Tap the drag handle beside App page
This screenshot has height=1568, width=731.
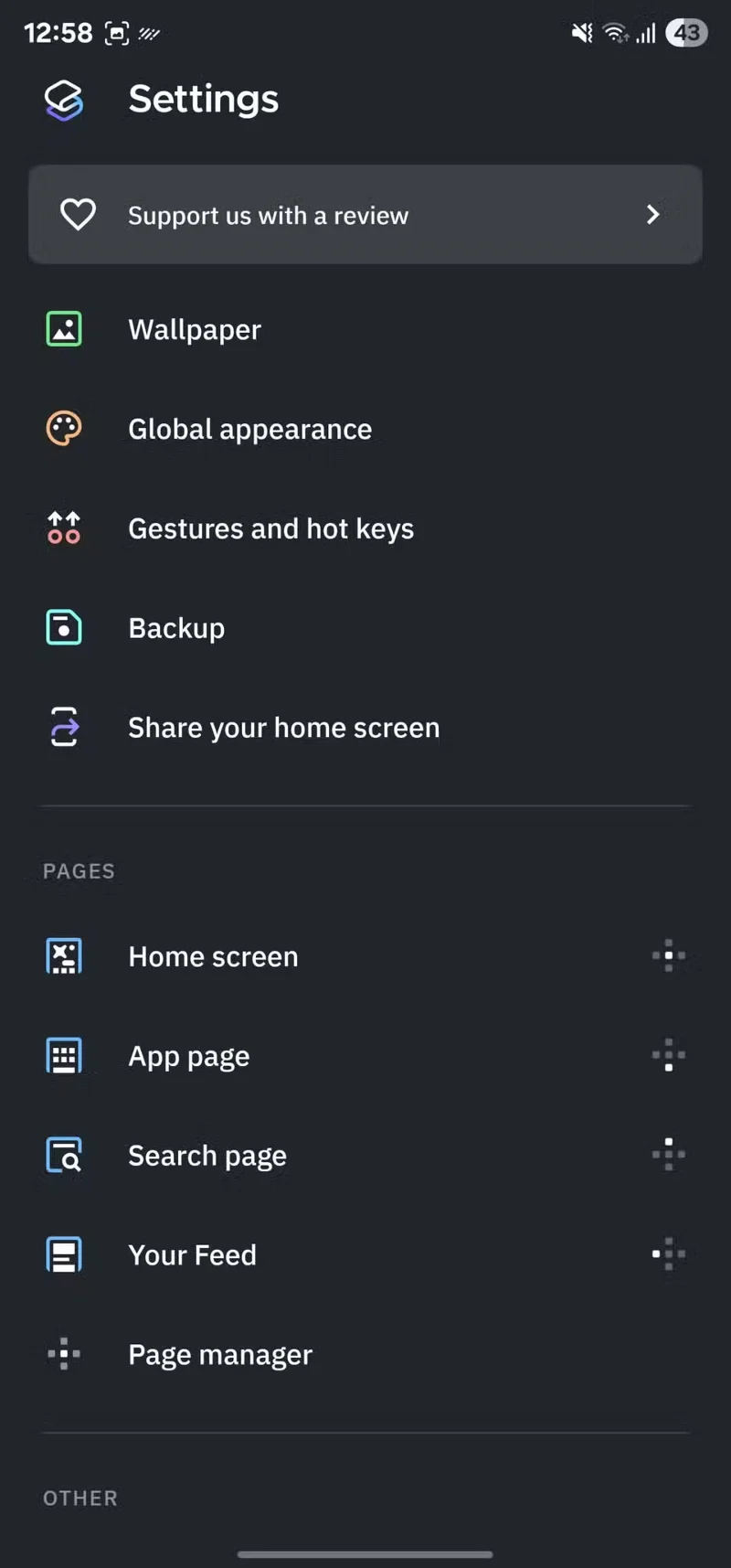tap(668, 1055)
